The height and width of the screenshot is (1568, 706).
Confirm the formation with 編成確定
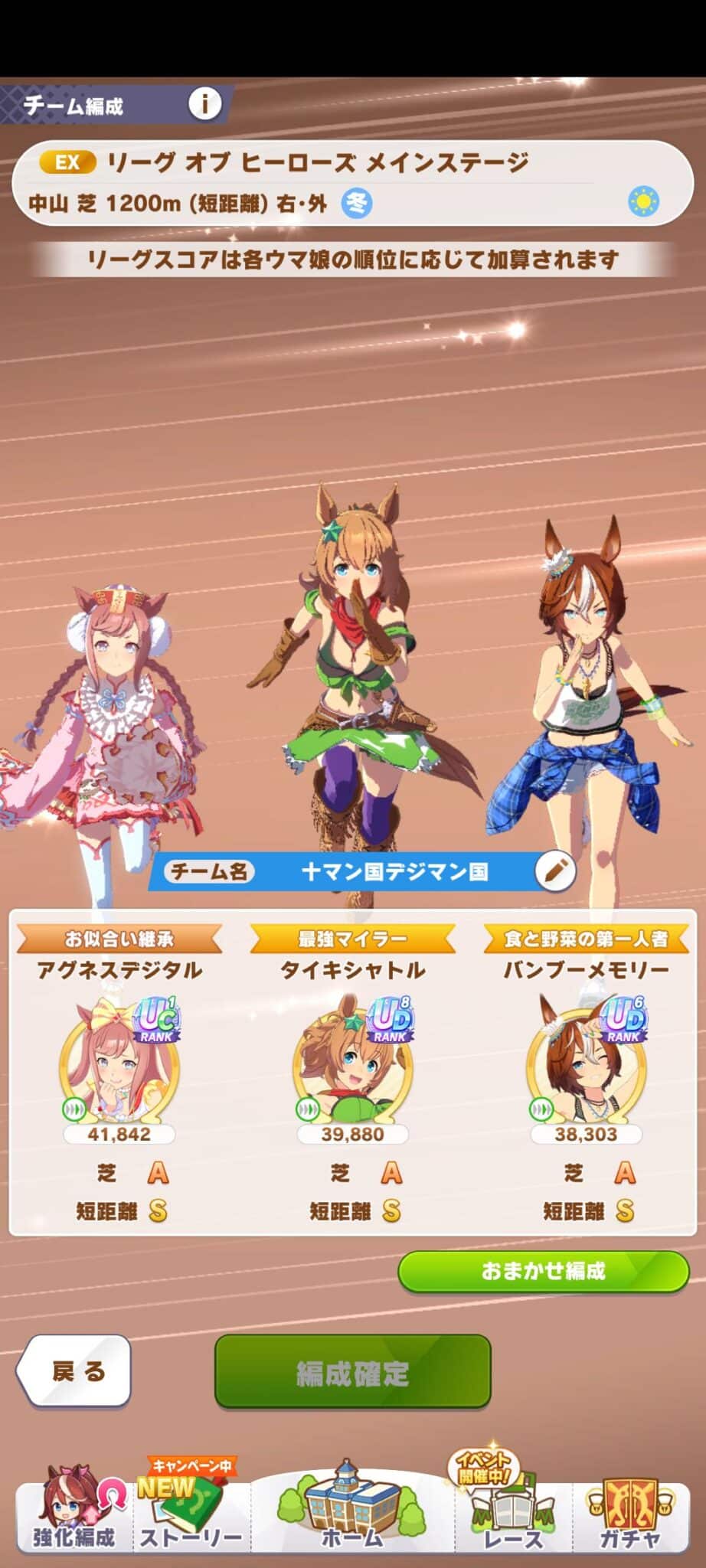coord(352,1372)
